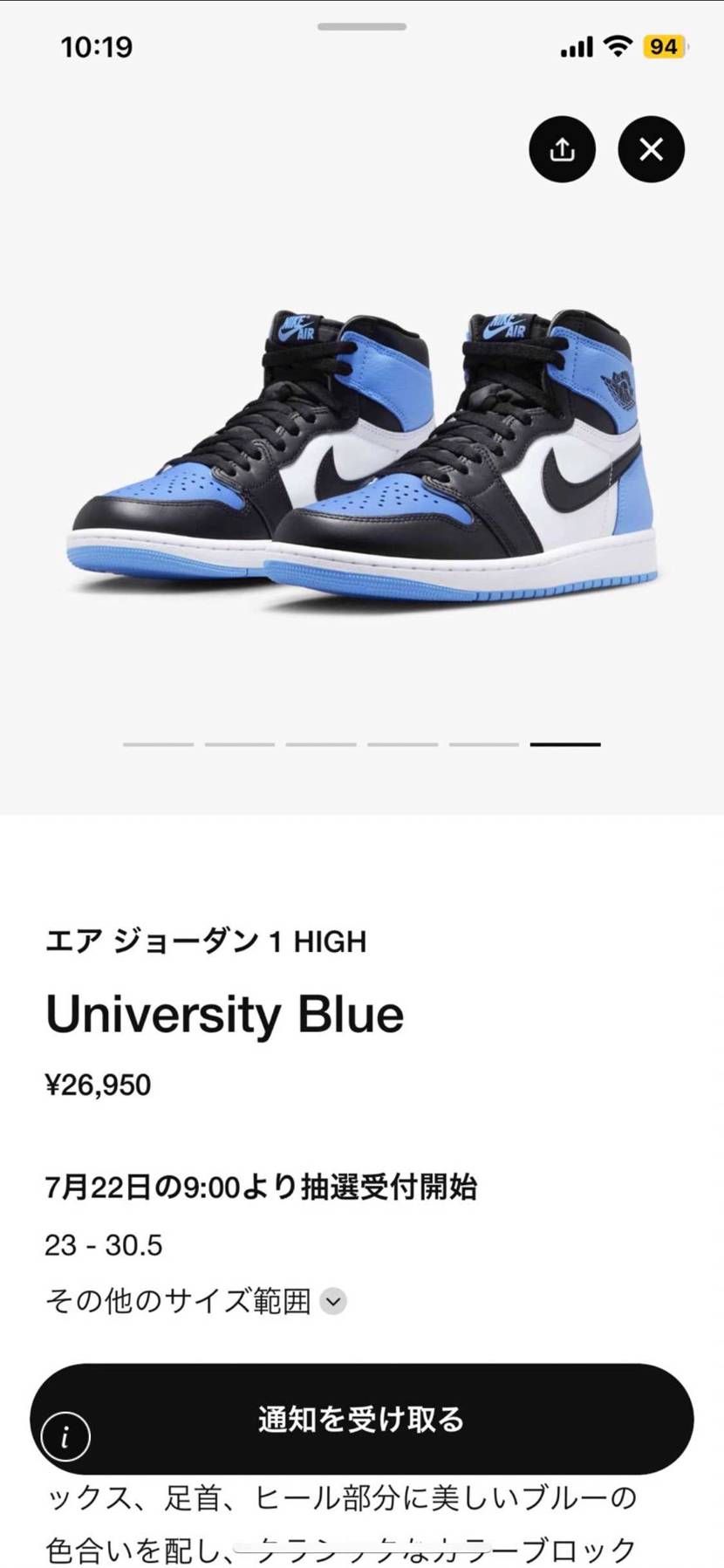Close the product detail view with the X icon

point(650,149)
